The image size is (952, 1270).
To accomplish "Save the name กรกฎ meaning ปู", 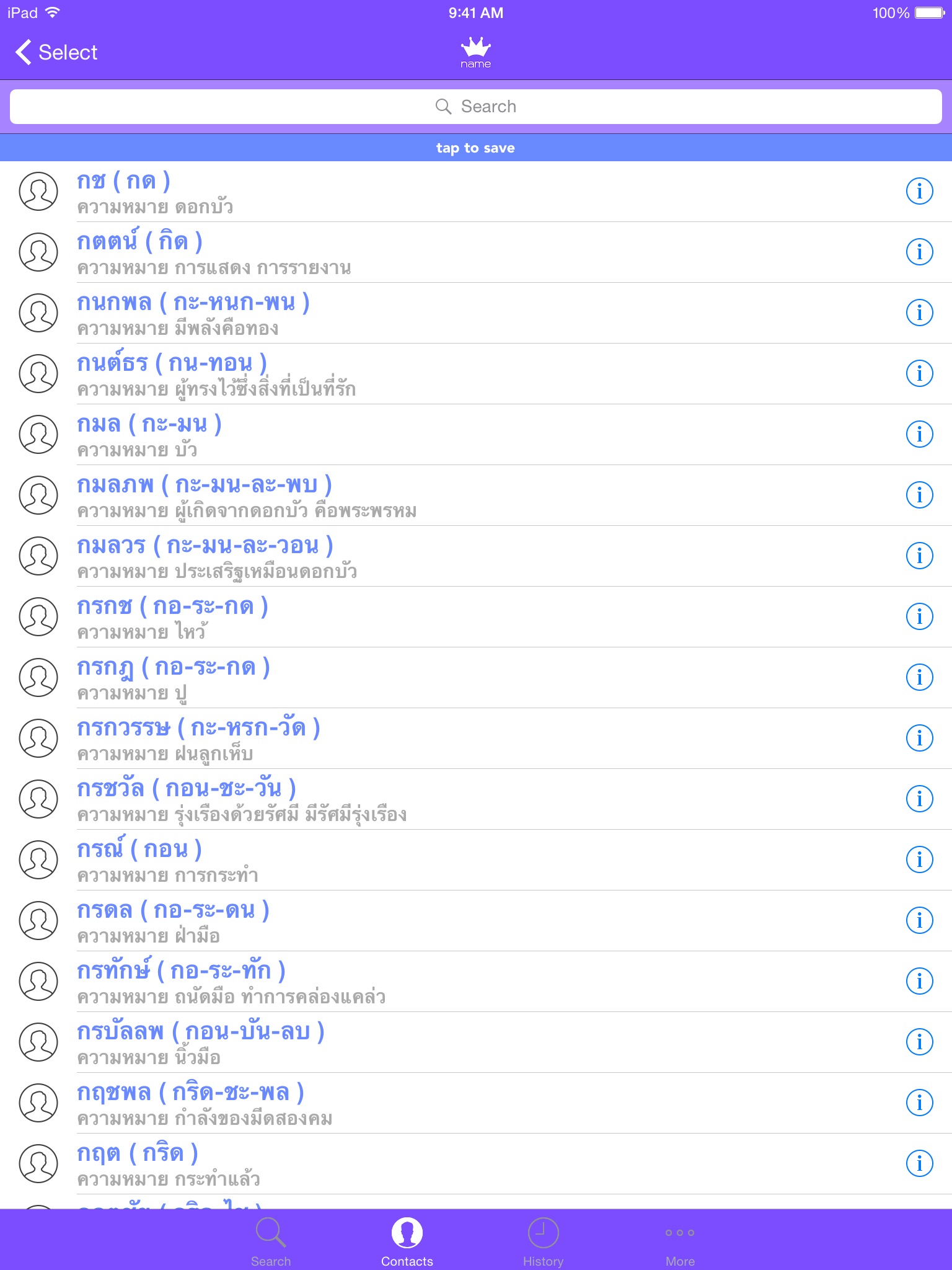I will point(476,678).
